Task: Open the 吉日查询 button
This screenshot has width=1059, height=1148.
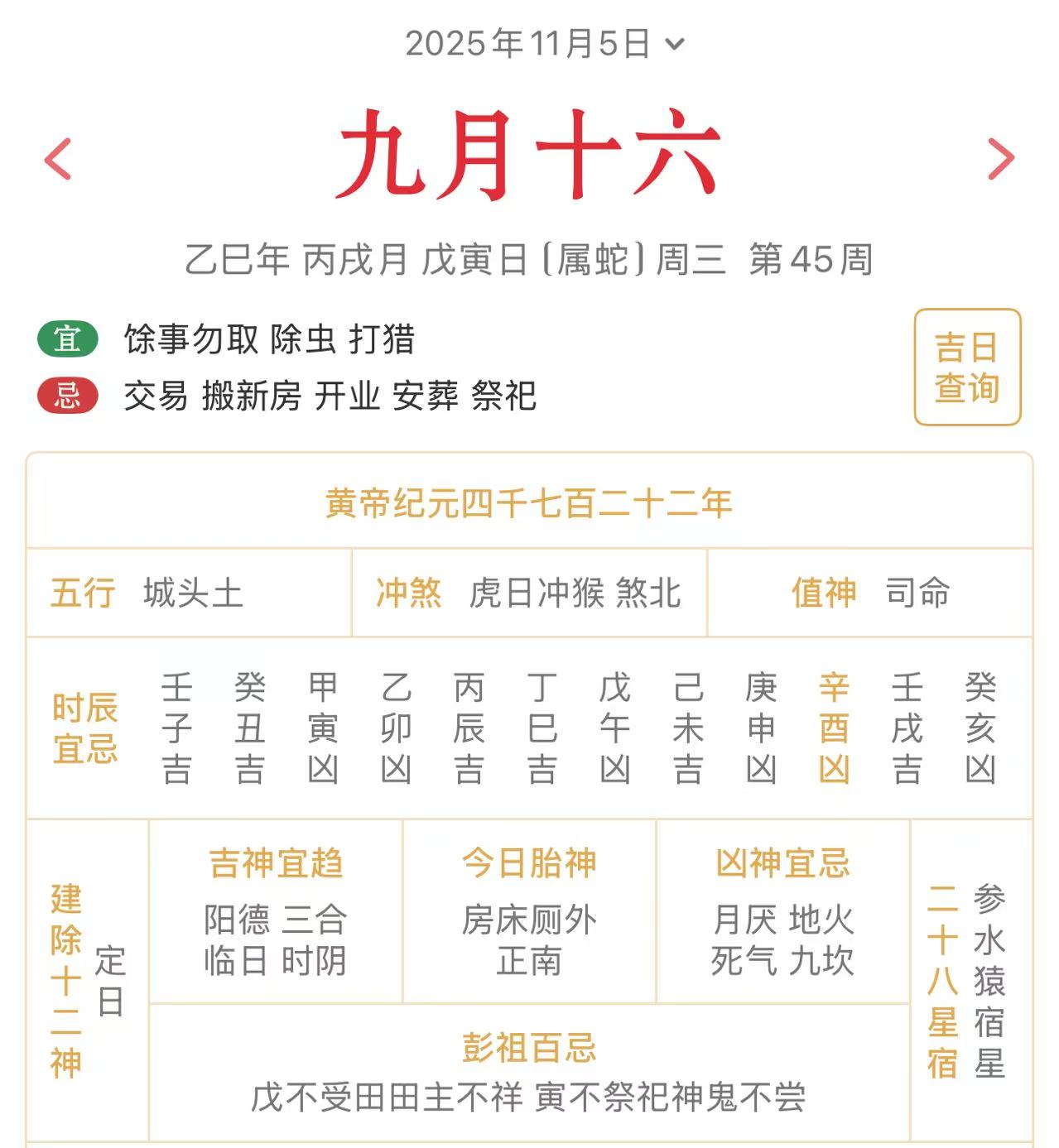Action: [966, 367]
